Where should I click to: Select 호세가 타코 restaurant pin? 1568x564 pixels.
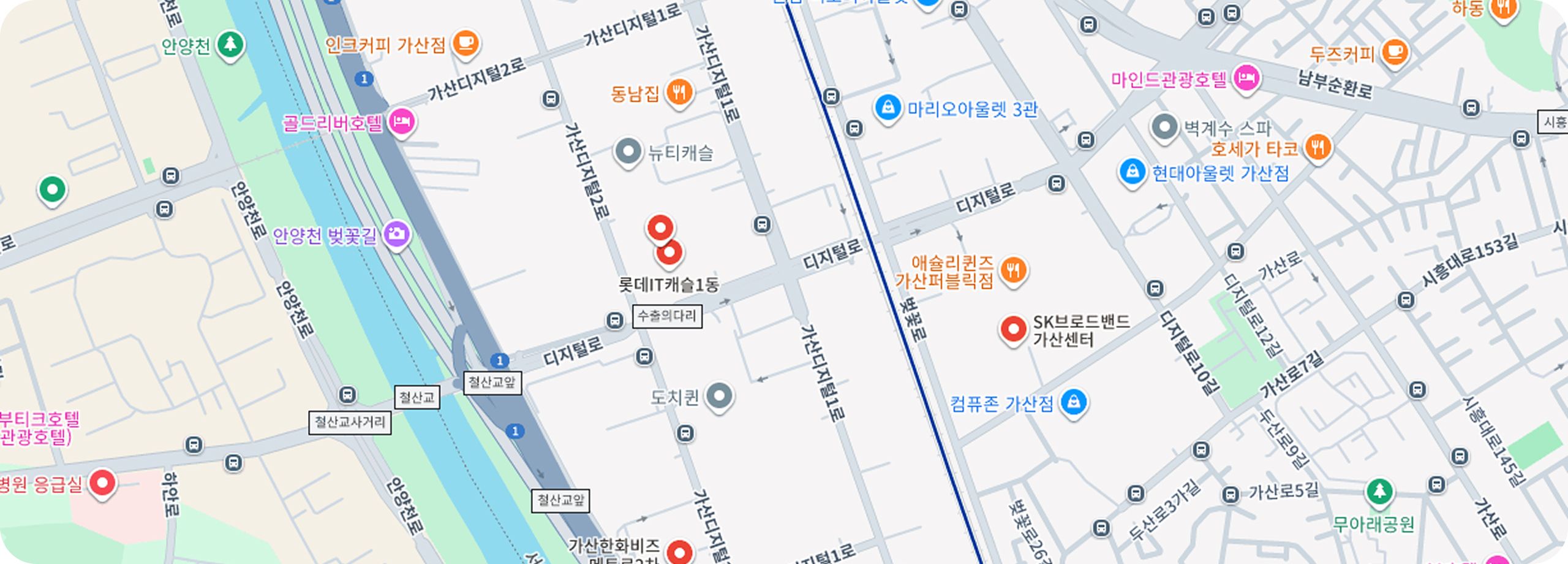pos(1317,147)
